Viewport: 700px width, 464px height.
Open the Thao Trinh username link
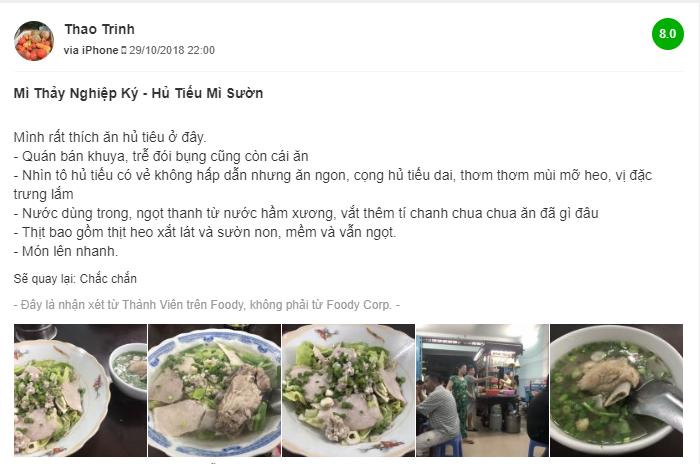[x=99, y=29]
